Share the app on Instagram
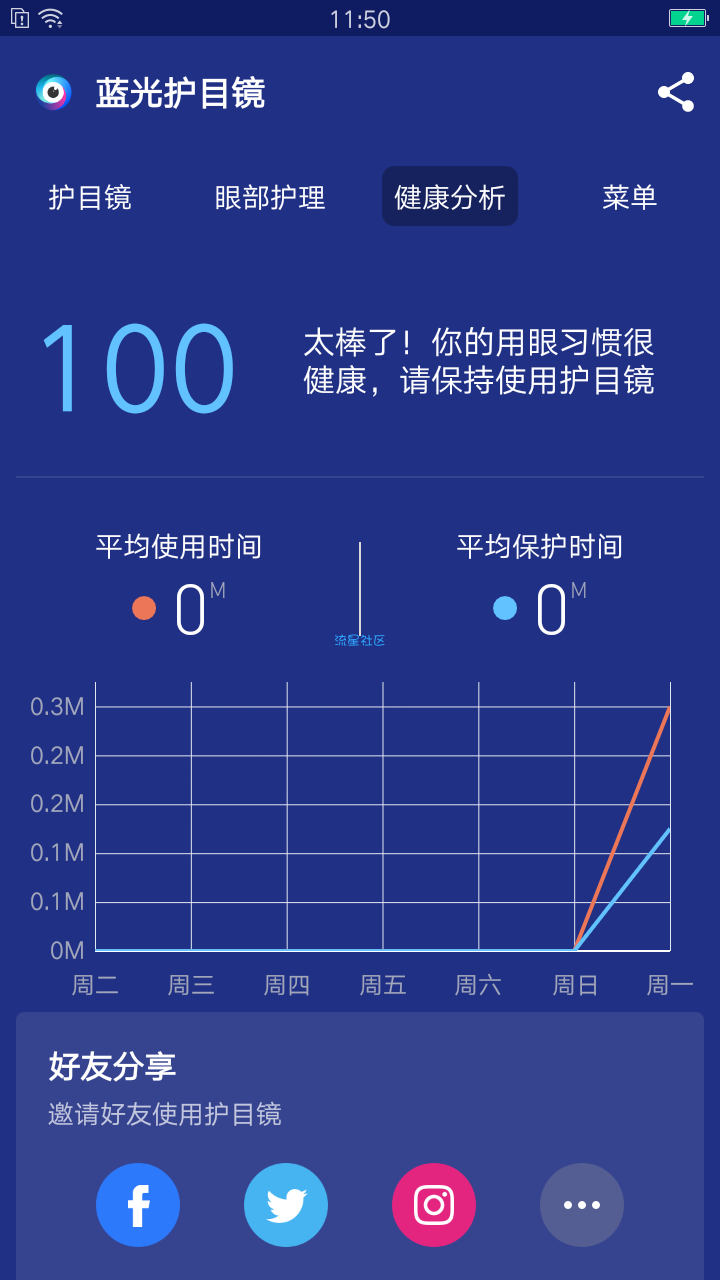720x1280 pixels. click(434, 1205)
